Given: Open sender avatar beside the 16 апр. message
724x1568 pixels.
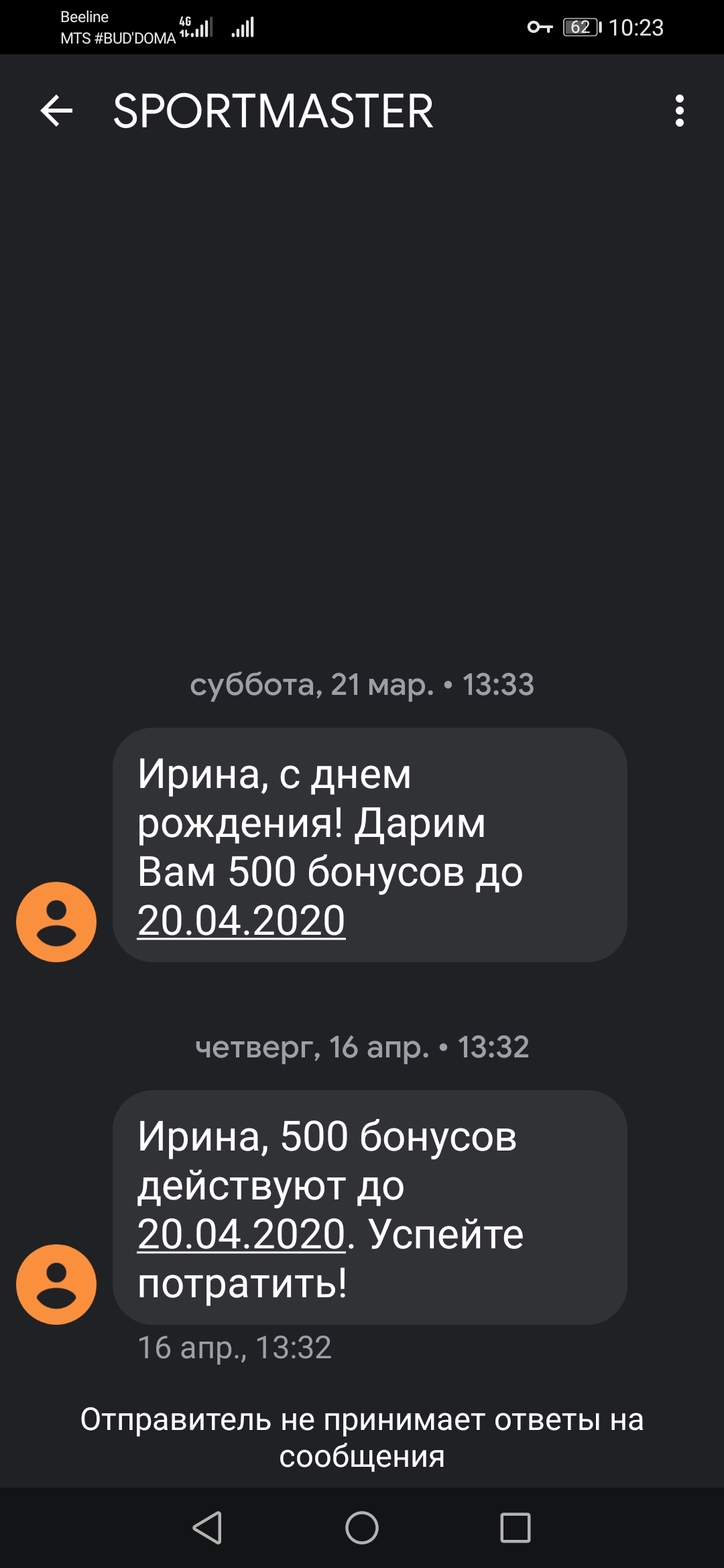Looking at the screenshot, I should [56, 1285].
